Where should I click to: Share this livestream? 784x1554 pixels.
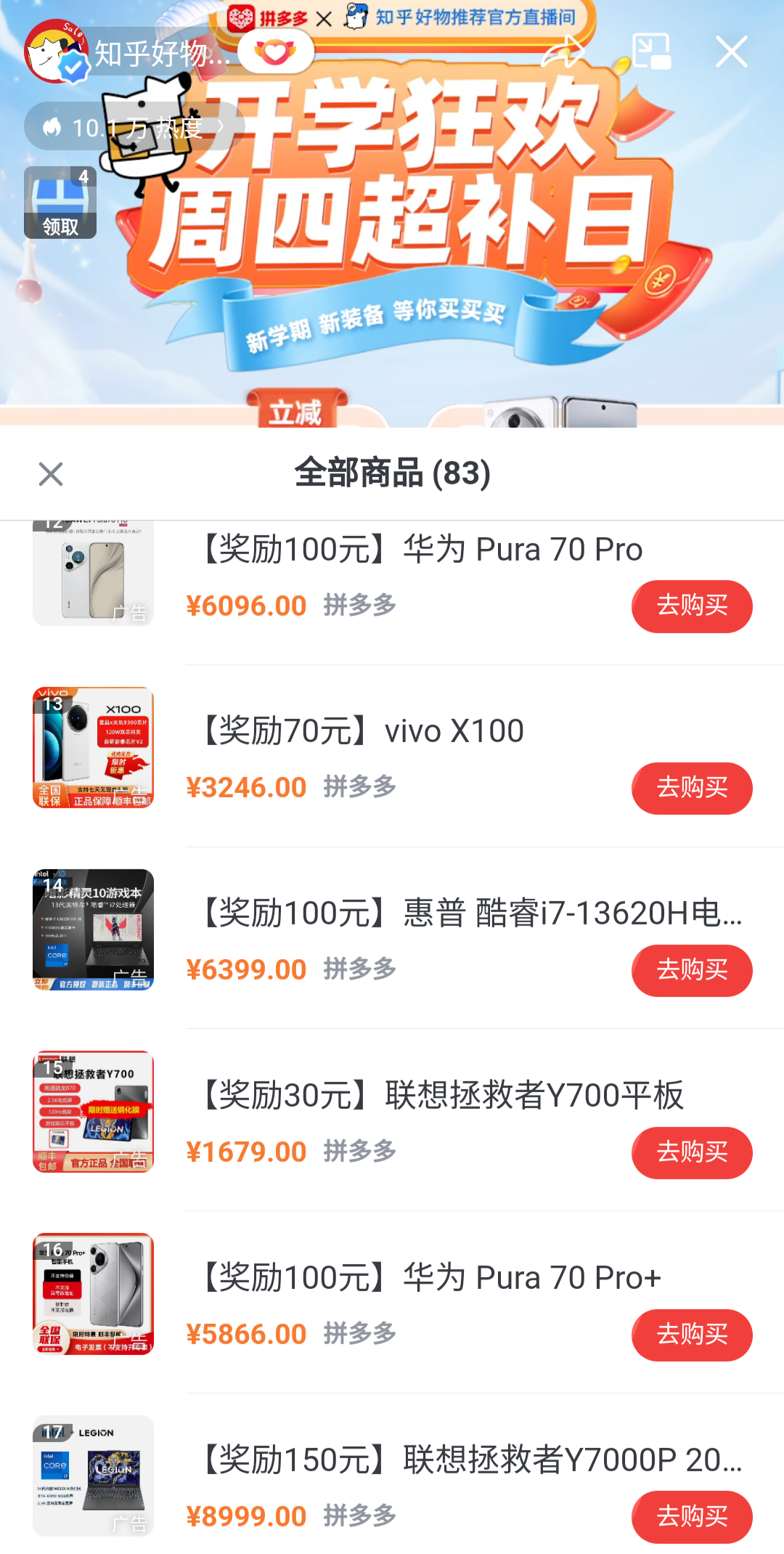(x=563, y=52)
